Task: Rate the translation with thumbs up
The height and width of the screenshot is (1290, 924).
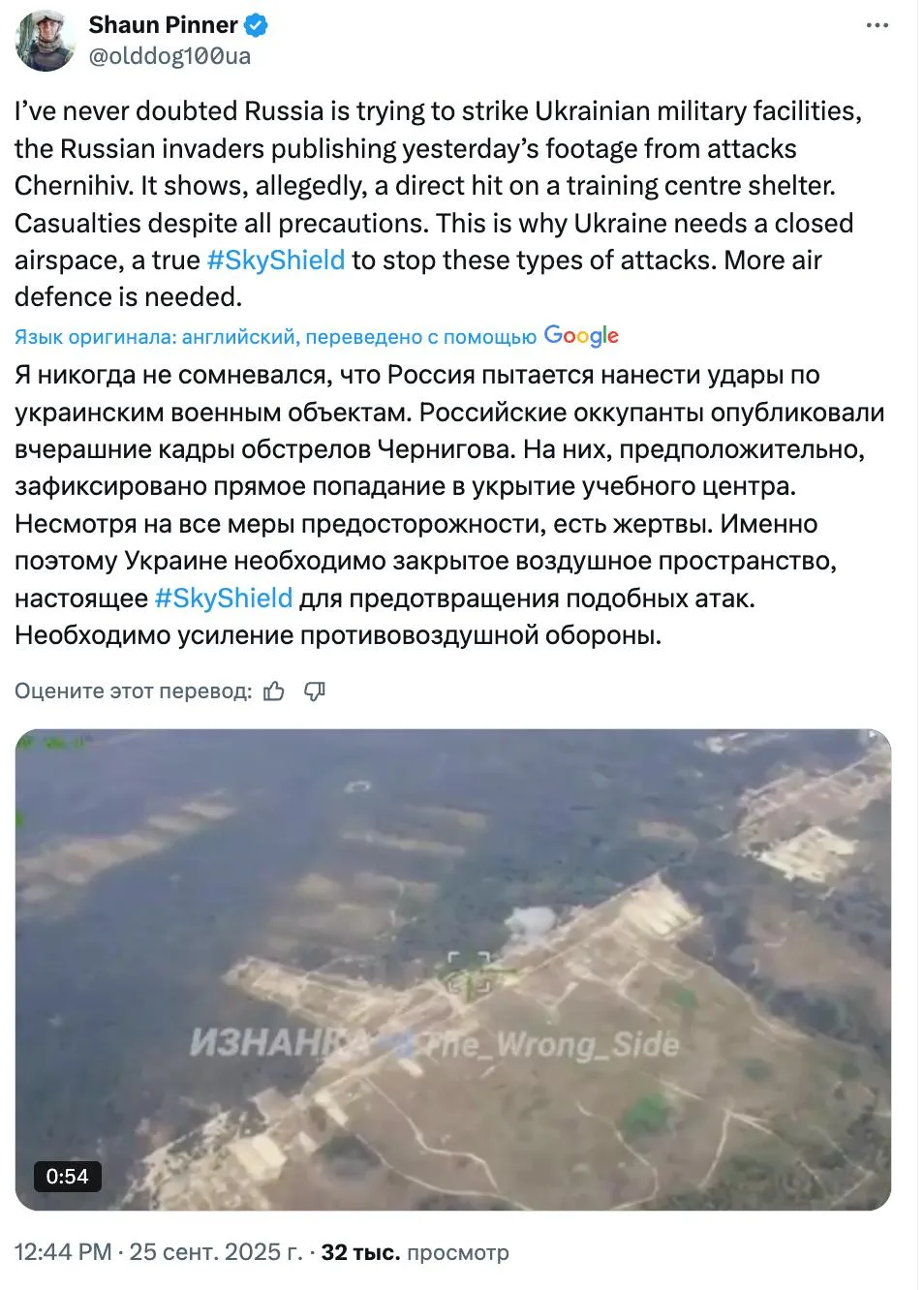Action: point(274,691)
